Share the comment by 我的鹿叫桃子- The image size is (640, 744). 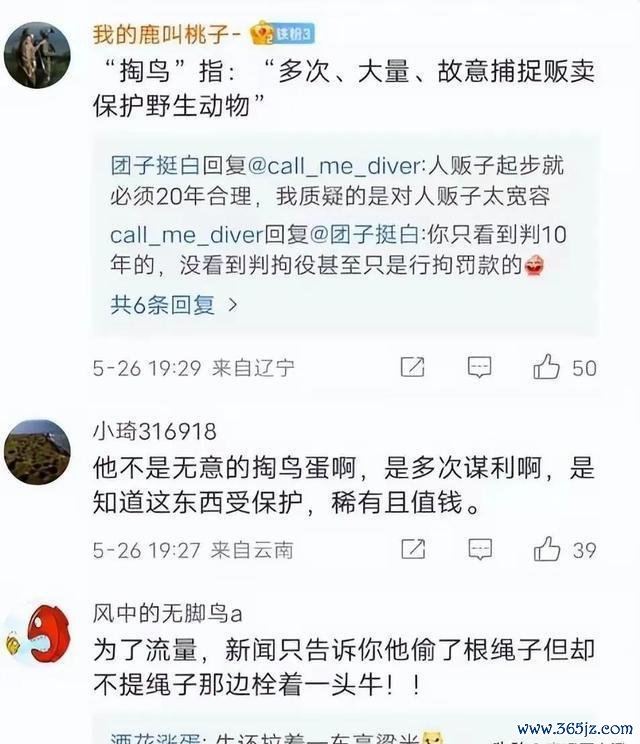(412, 368)
